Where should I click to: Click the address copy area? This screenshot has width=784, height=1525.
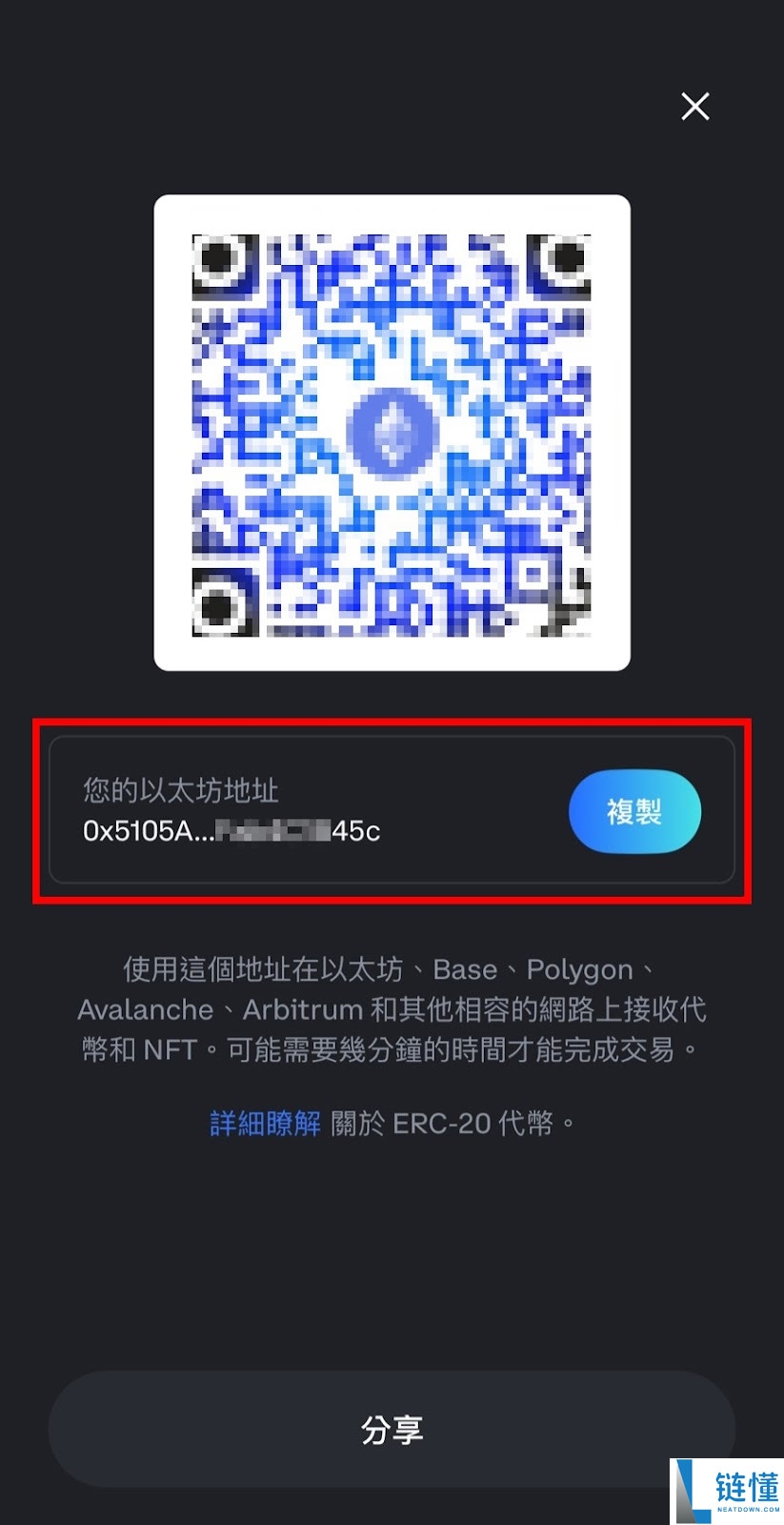click(x=634, y=810)
